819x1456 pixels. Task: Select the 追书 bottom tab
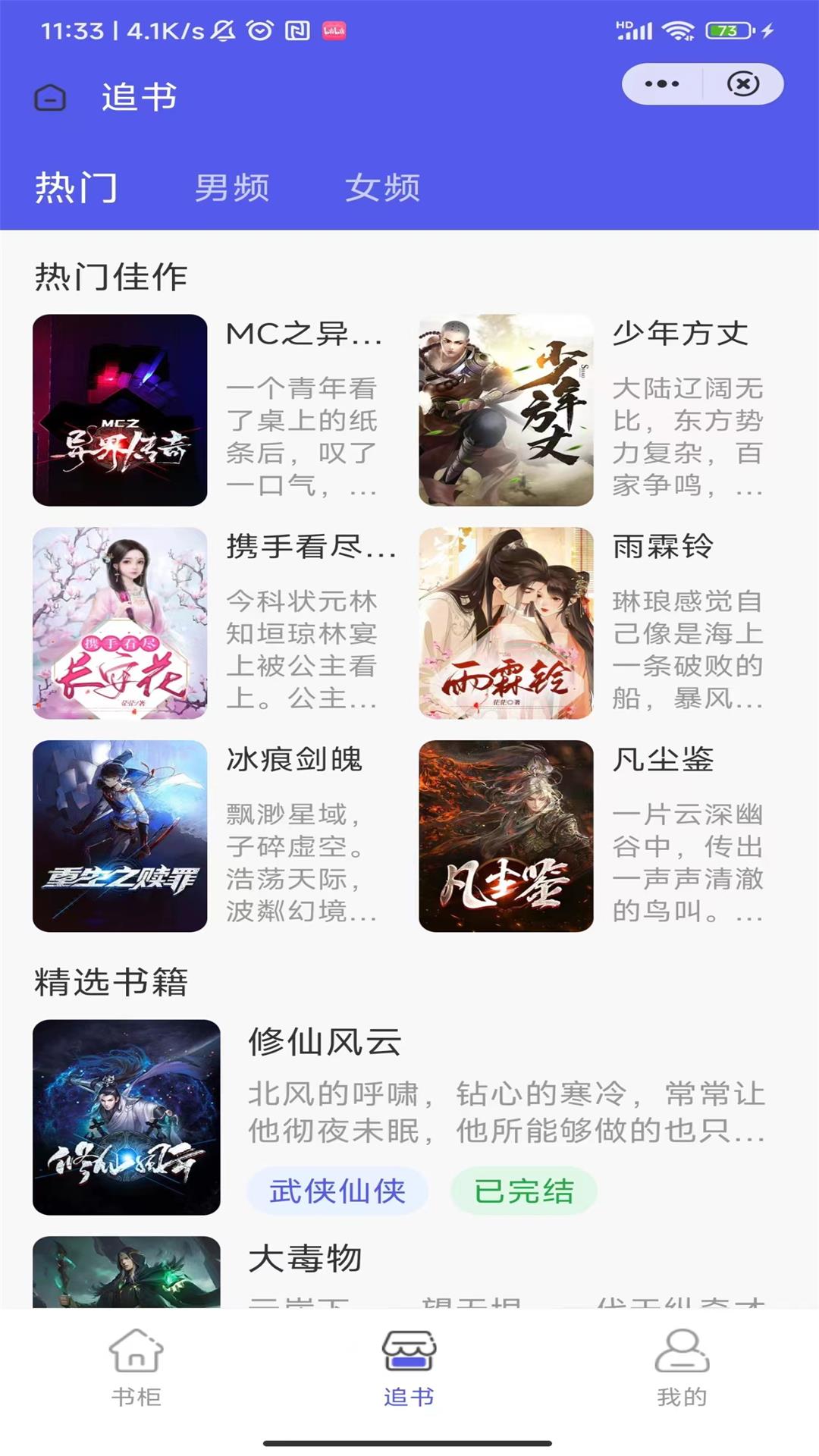[x=409, y=1367]
